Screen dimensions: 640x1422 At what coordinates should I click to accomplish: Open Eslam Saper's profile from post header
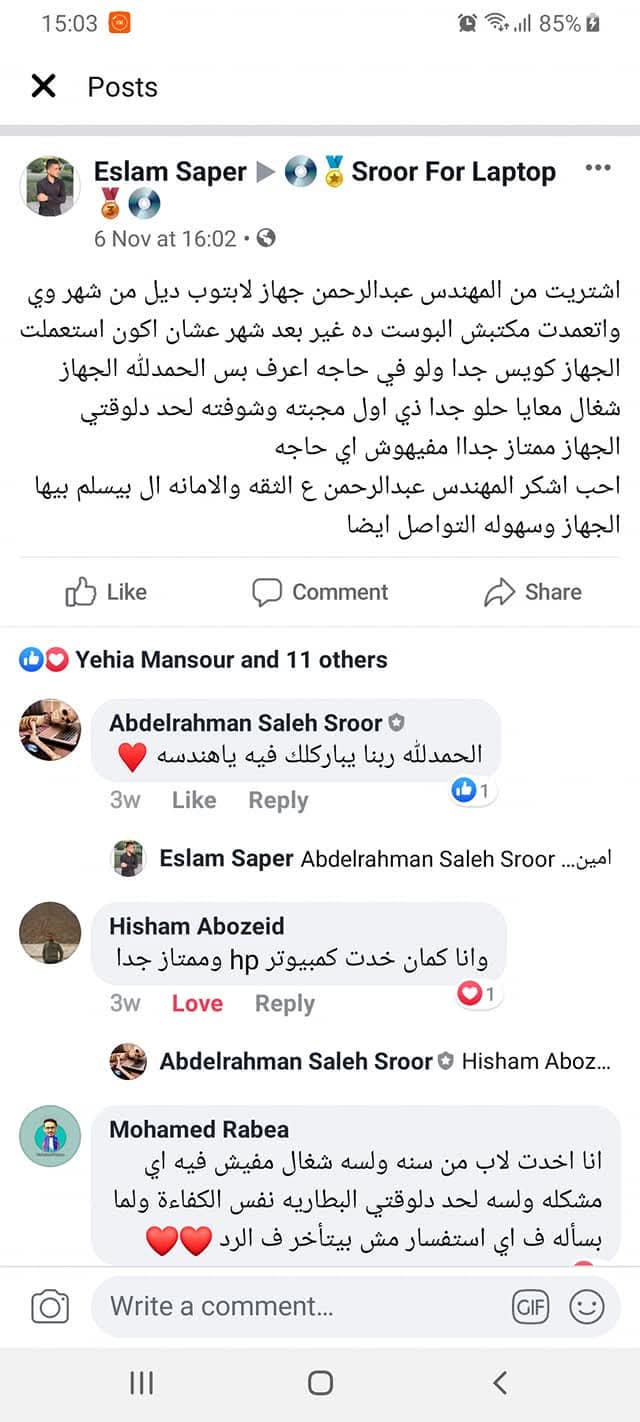(170, 172)
